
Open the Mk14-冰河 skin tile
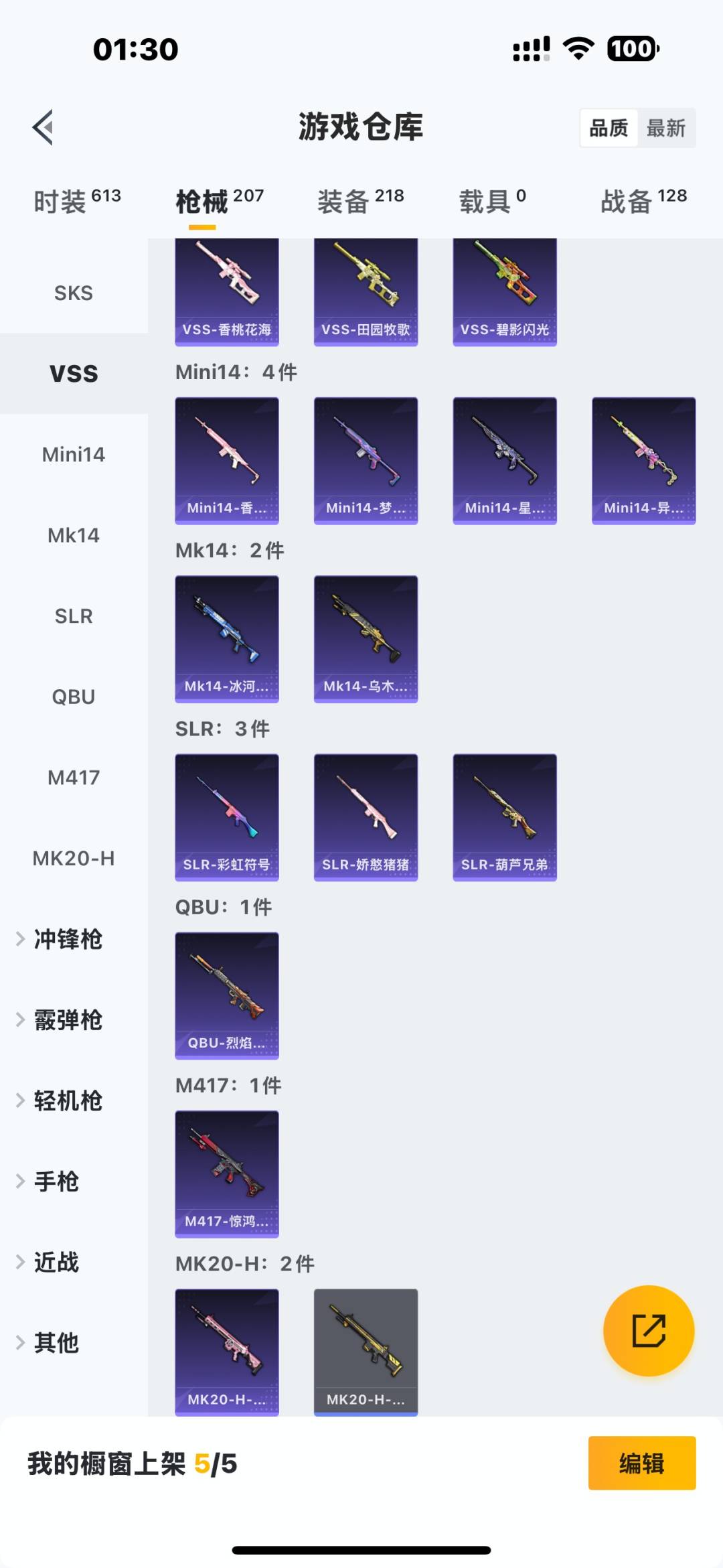click(227, 639)
